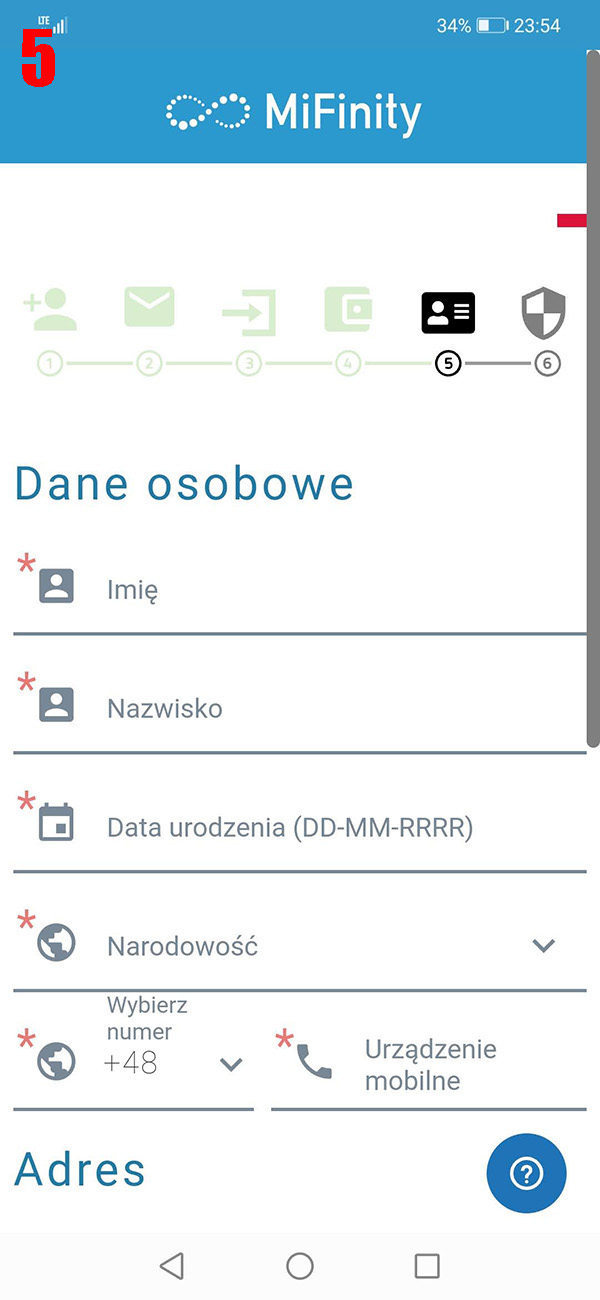
Task: Tap the Nazwisko surname field
Action: (x=330, y=709)
